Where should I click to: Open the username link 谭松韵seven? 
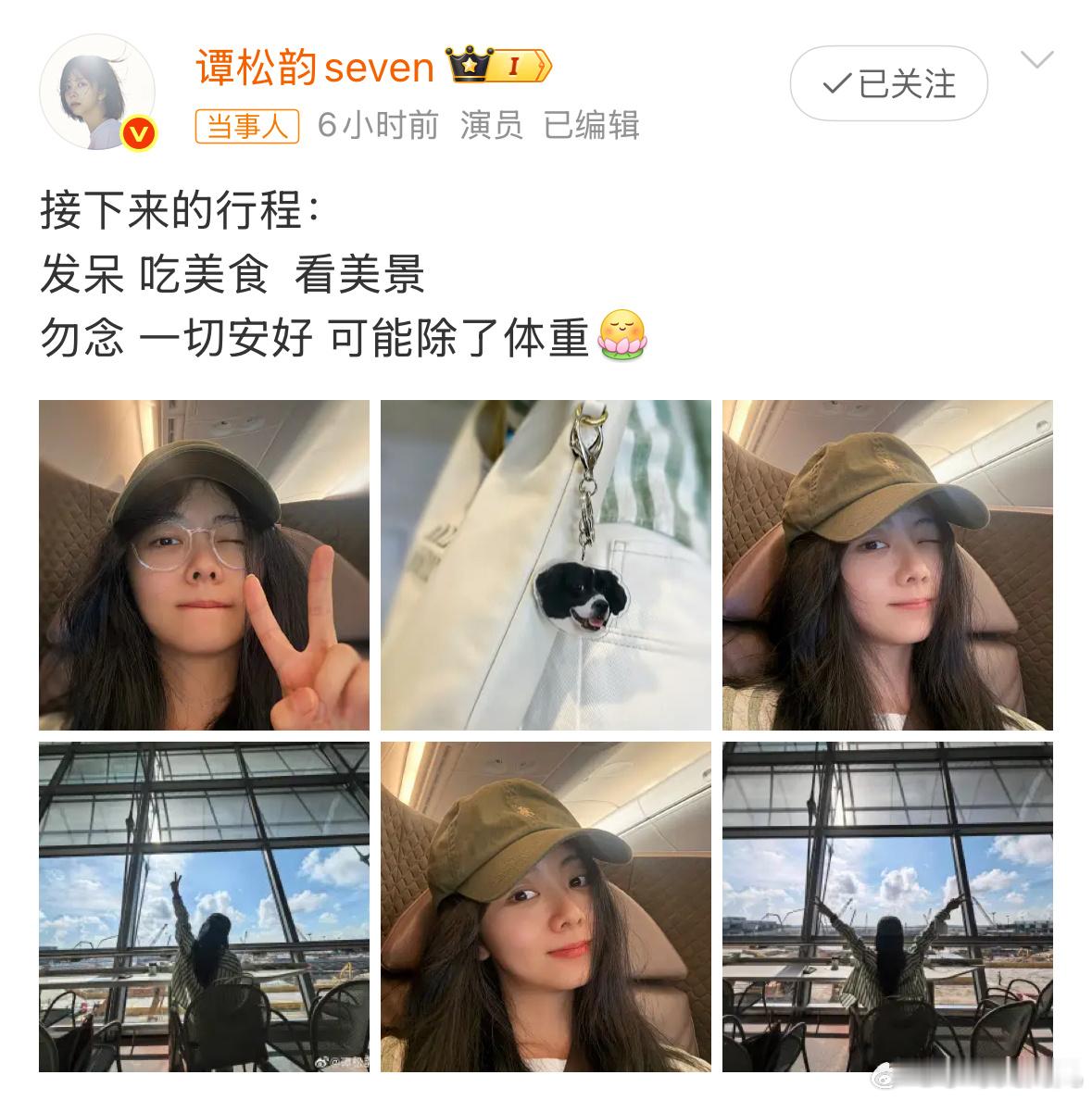315,67
